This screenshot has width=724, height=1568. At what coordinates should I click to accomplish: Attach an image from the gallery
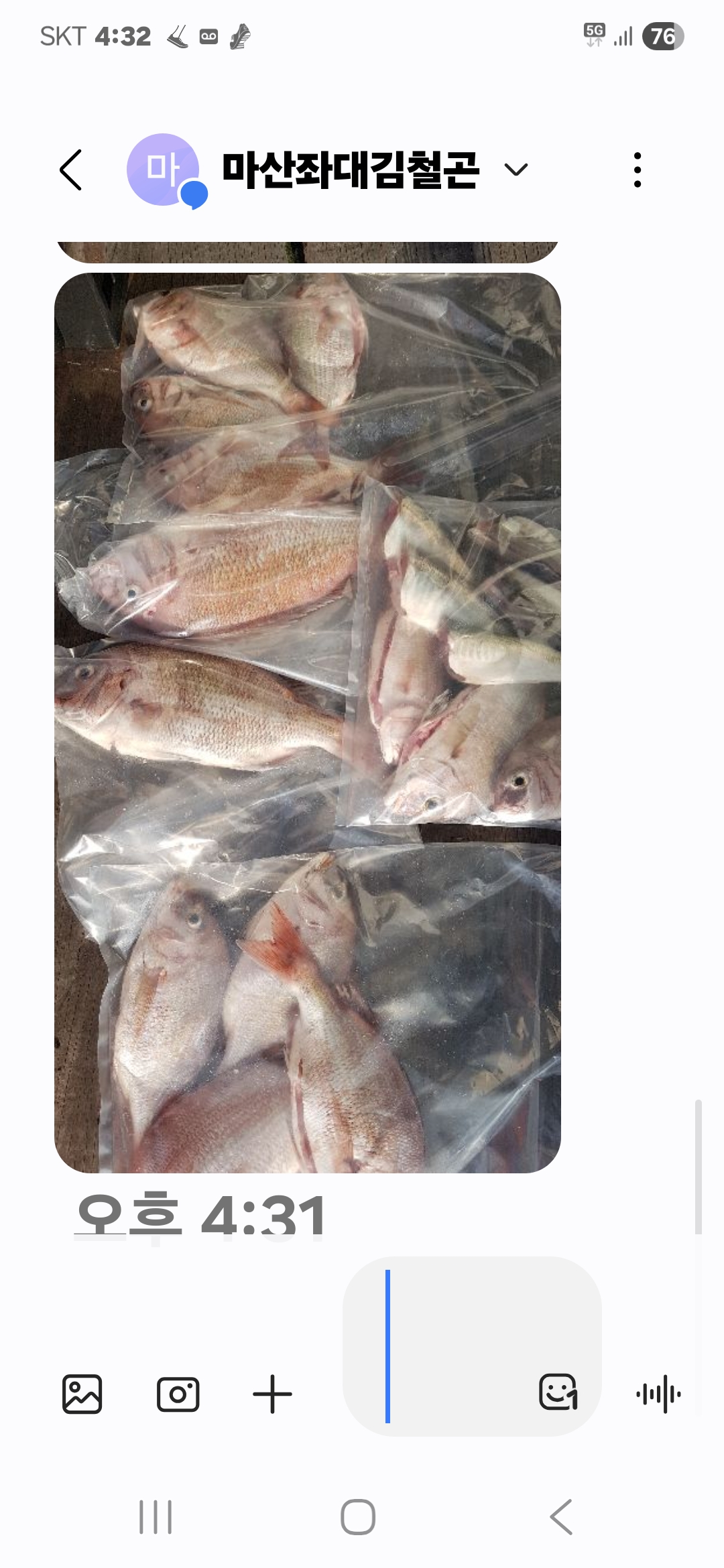coord(82,1394)
